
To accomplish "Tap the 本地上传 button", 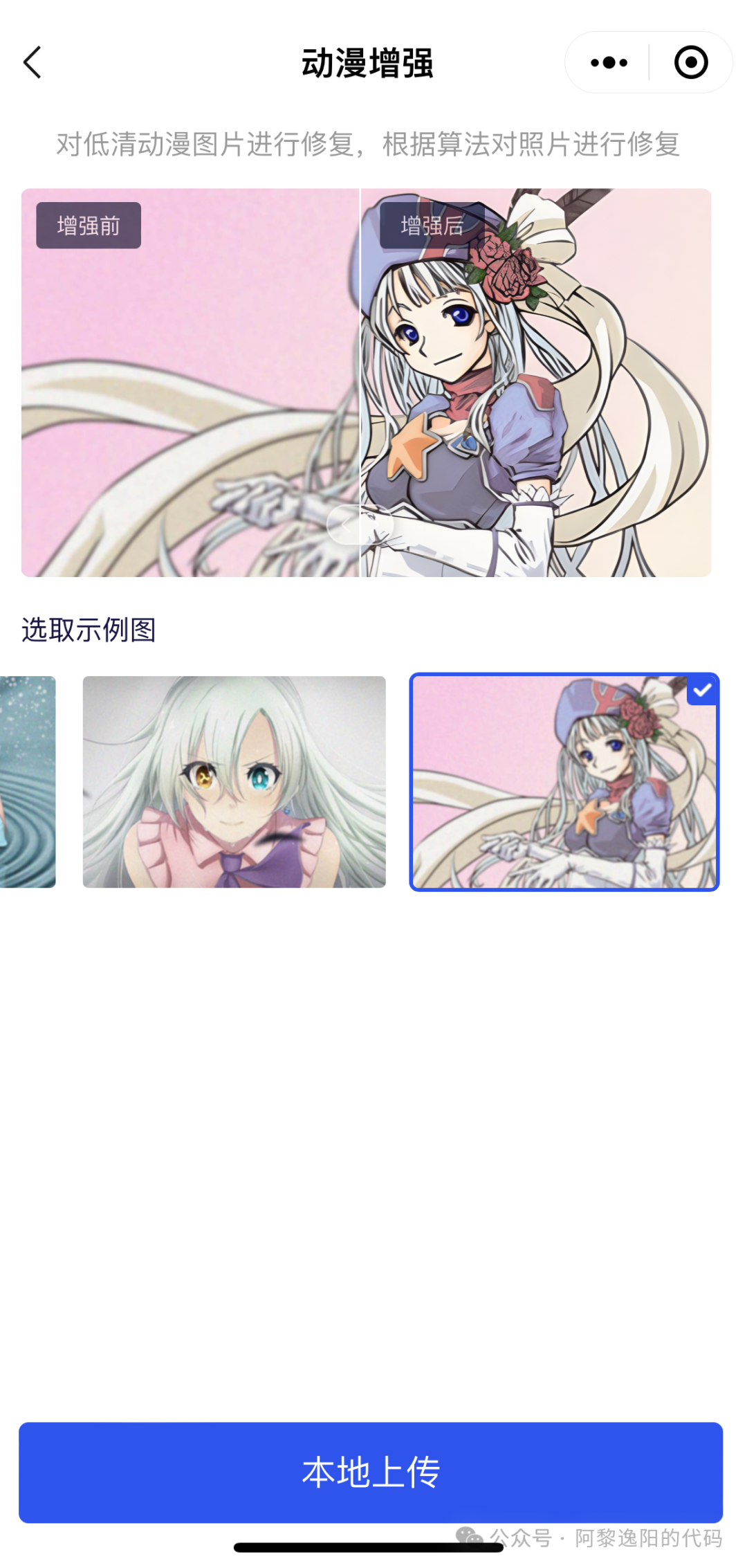I will pos(371,1472).
